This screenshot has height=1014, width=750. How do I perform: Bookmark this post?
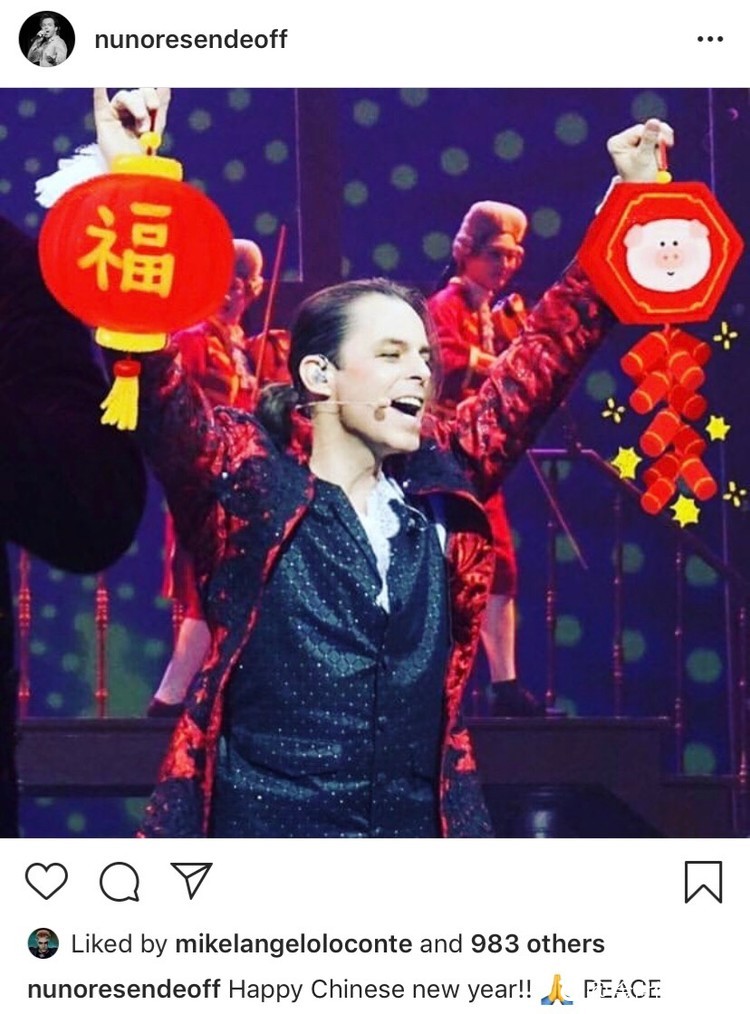point(703,882)
